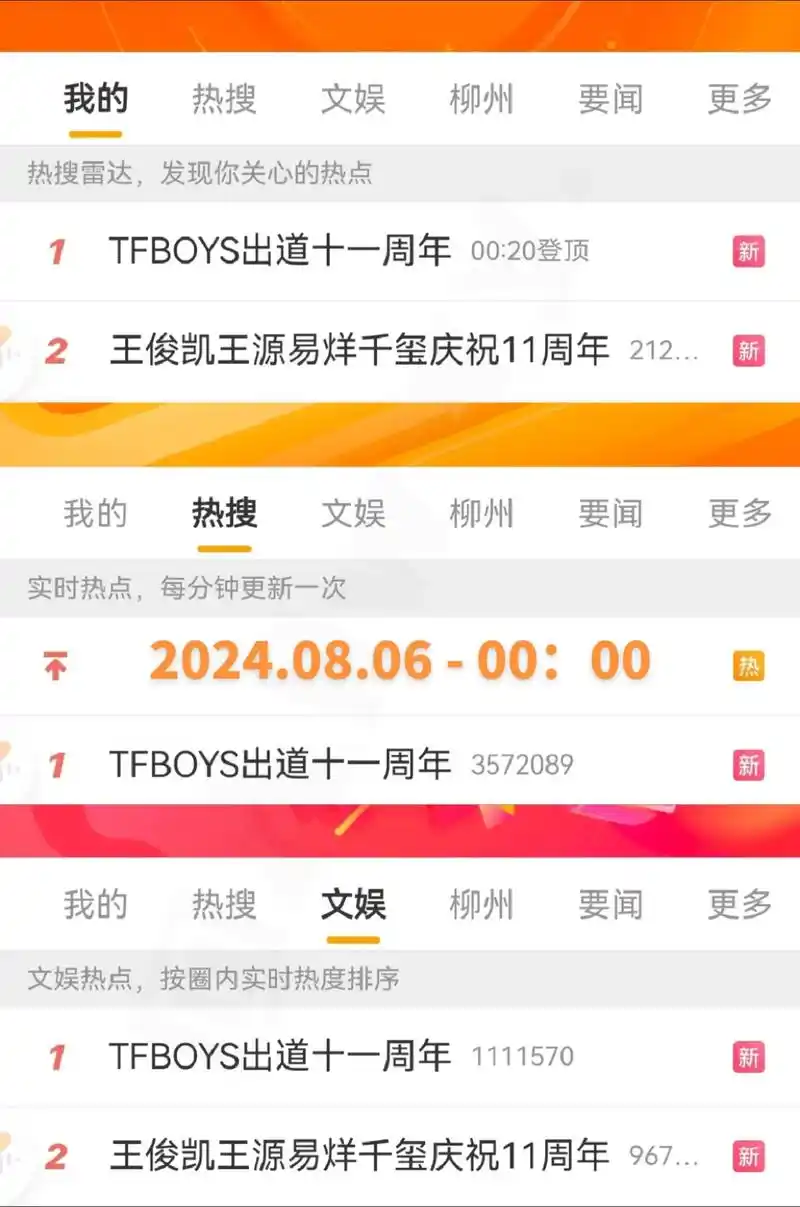800x1207 pixels.
Task: Open the TFBOYS出道十一周年 trending topic
Action: coord(280,251)
